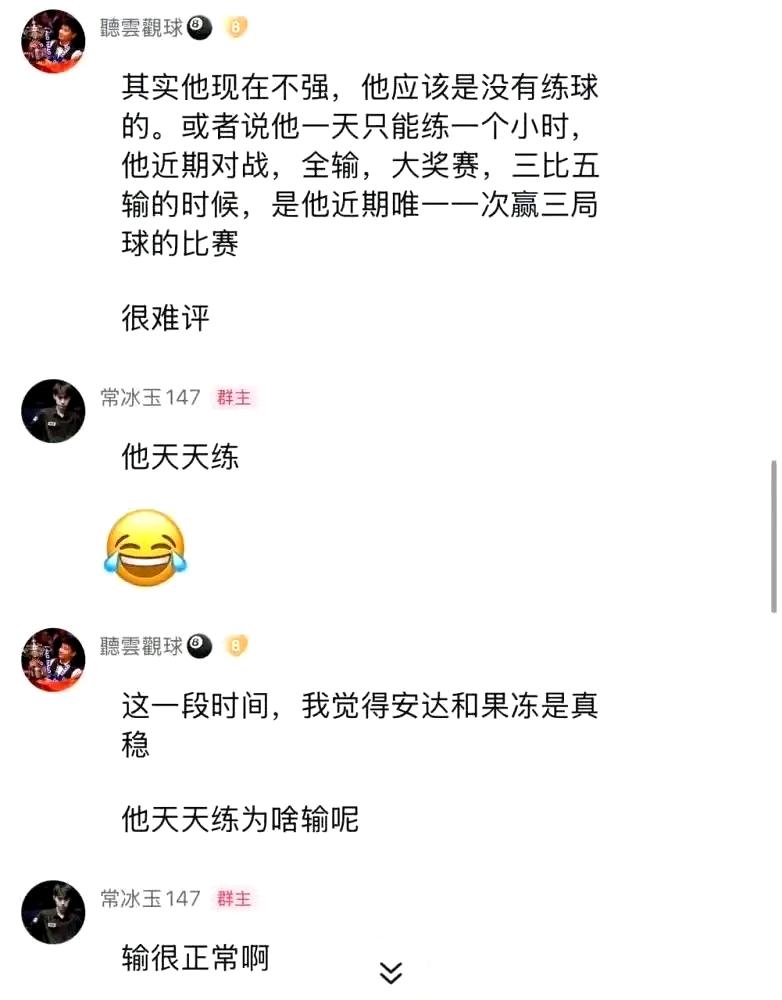Open 常冰玉147's first avatar picture

pos(52,410)
